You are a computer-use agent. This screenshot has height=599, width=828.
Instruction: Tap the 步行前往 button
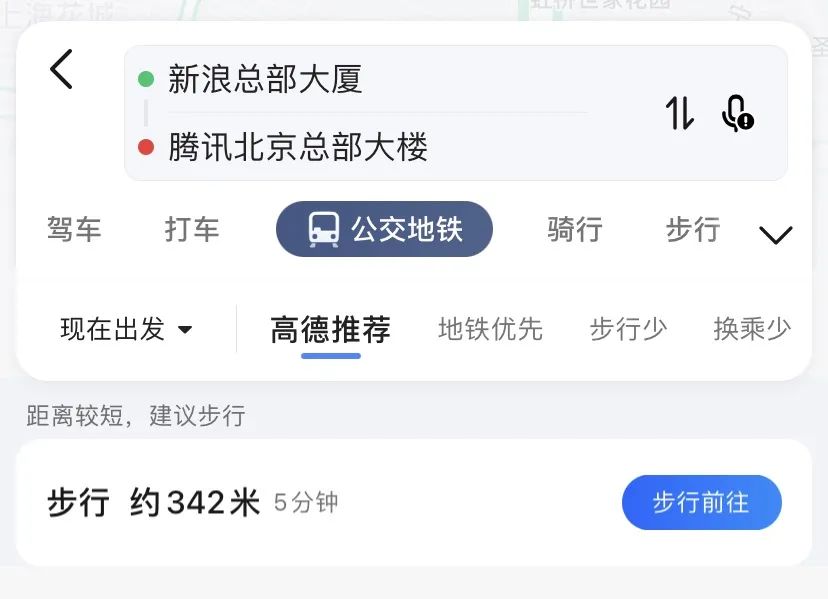[701, 502]
